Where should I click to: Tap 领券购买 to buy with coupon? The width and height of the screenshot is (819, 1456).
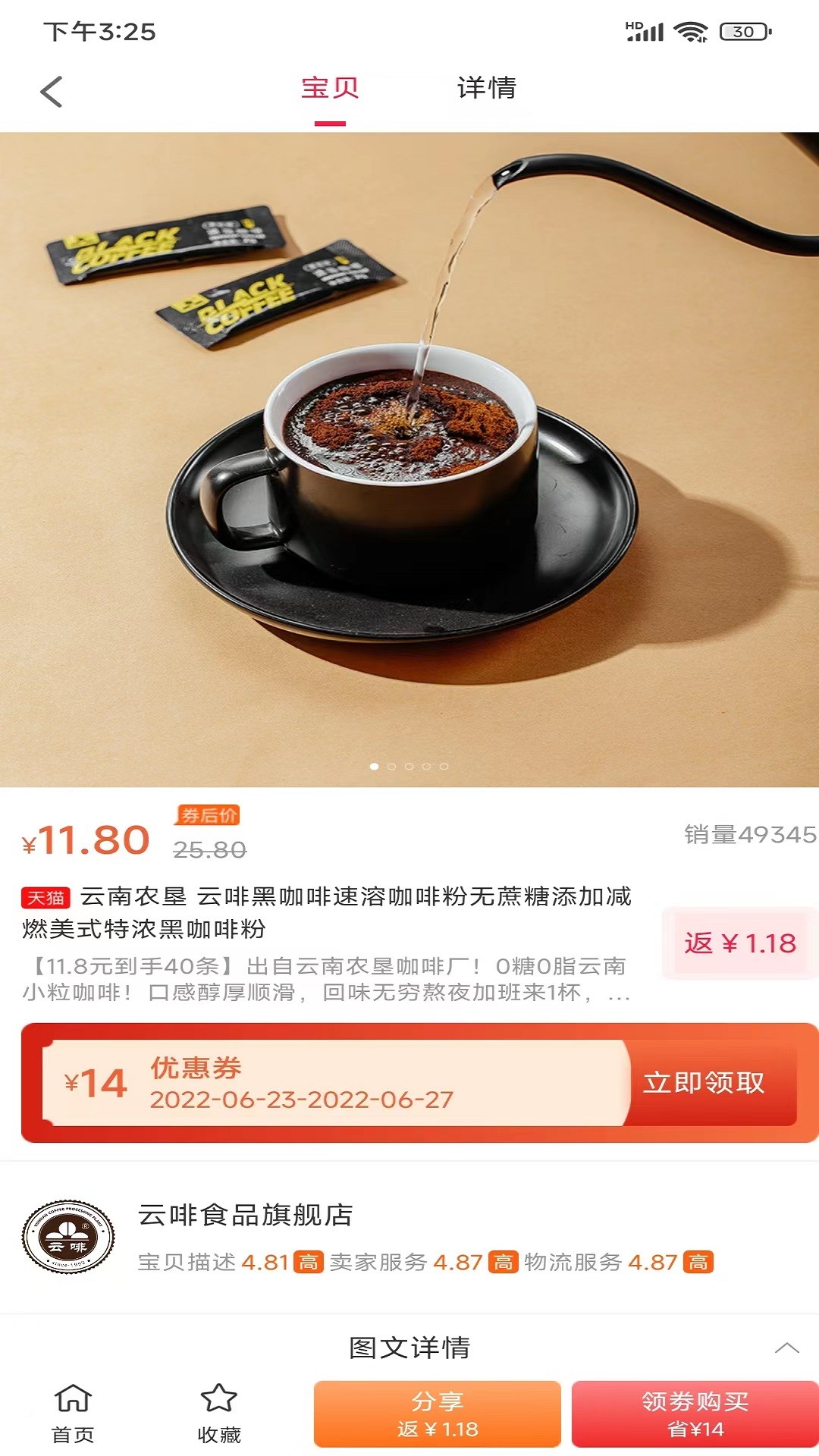(x=695, y=1414)
